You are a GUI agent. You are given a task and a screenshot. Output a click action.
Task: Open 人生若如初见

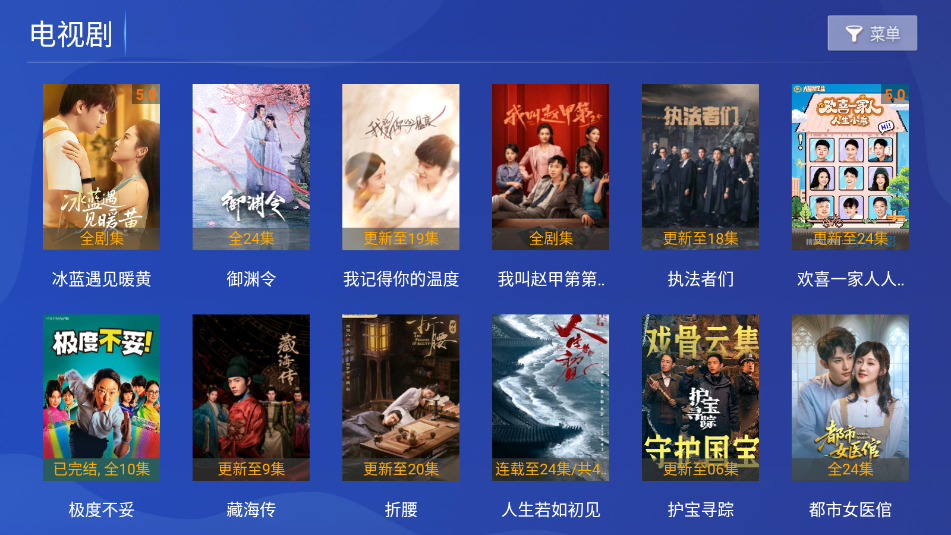[551, 398]
